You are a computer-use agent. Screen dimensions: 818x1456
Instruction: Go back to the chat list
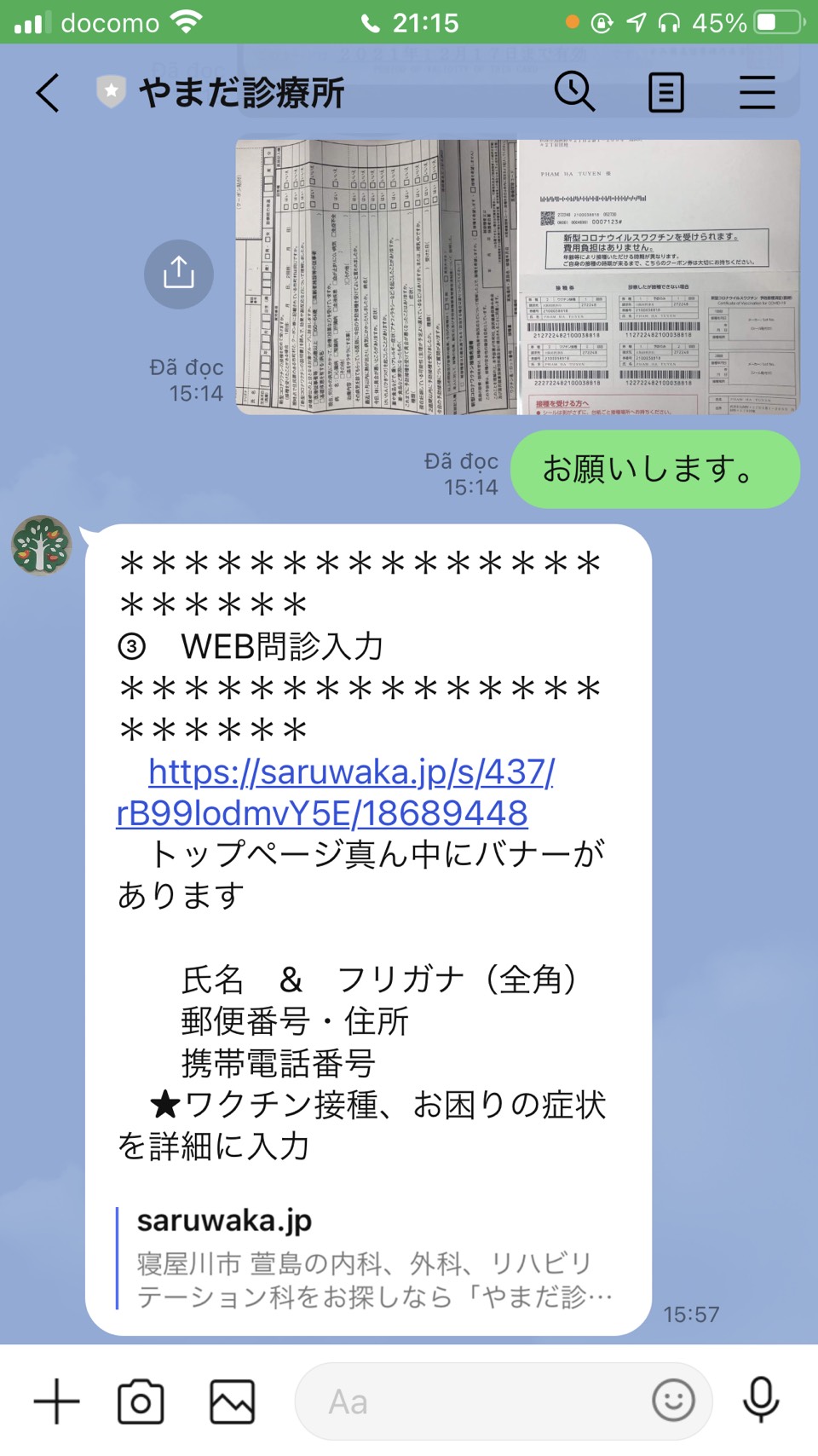49,92
